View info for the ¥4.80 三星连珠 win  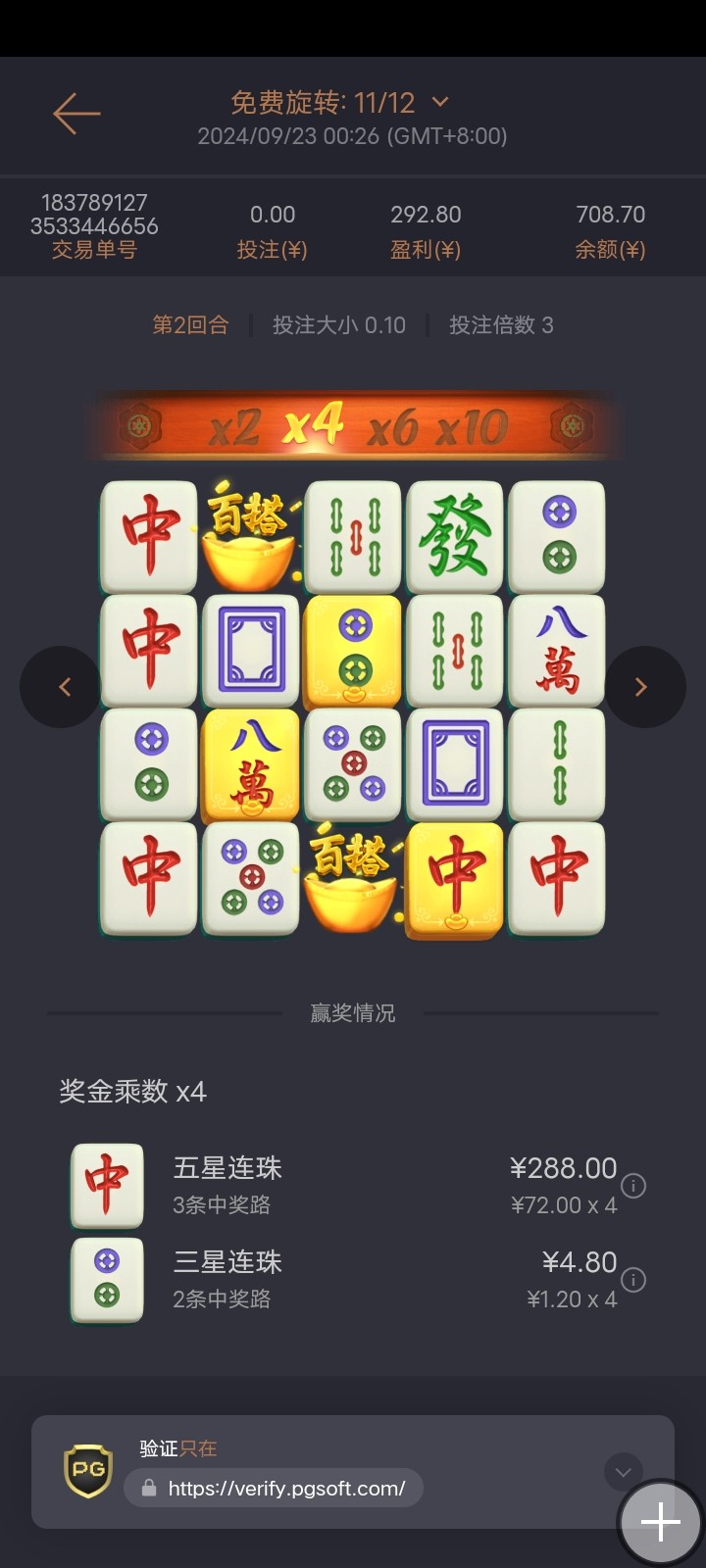point(634,1280)
